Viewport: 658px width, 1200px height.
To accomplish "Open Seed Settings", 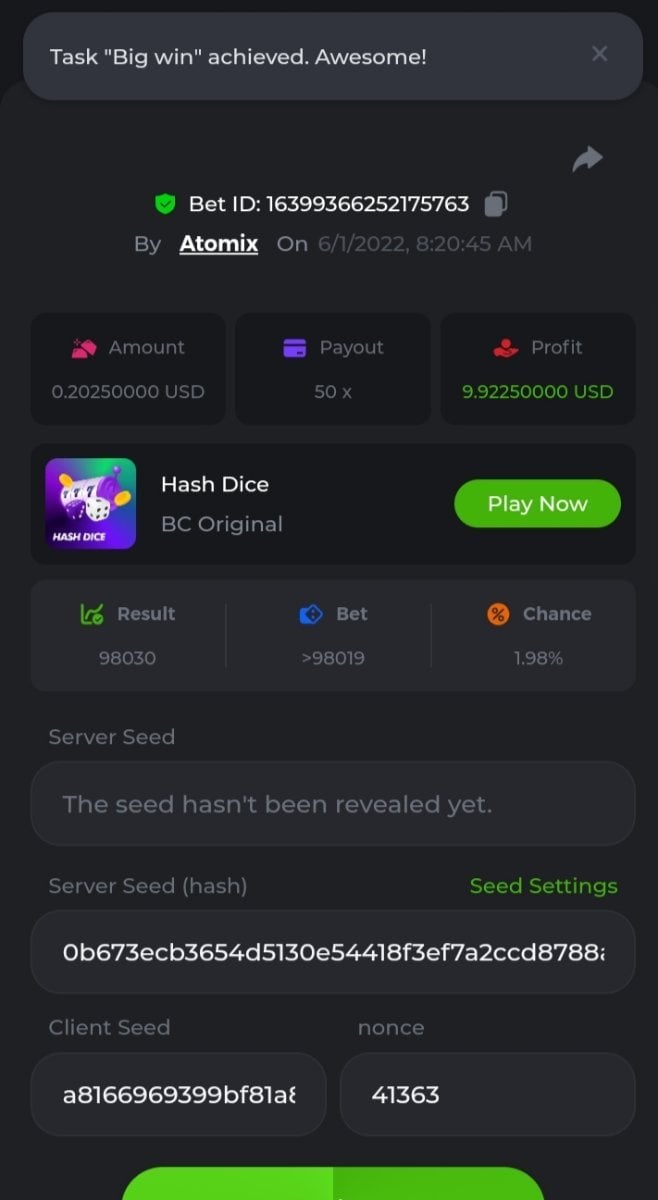I will tap(543, 886).
